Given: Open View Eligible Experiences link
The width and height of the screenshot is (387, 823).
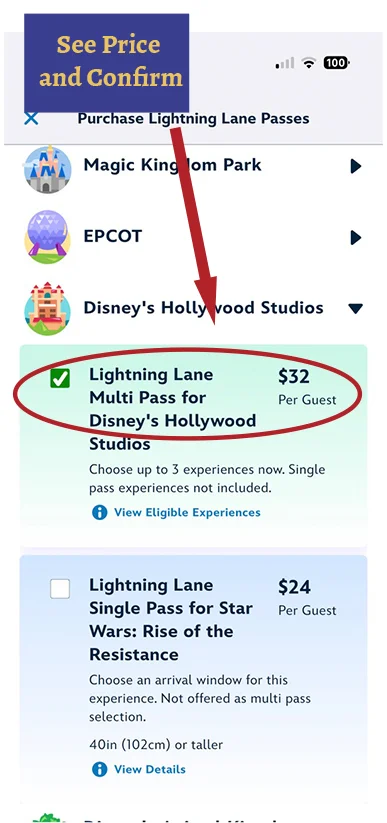Looking at the screenshot, I should [176, 512].
